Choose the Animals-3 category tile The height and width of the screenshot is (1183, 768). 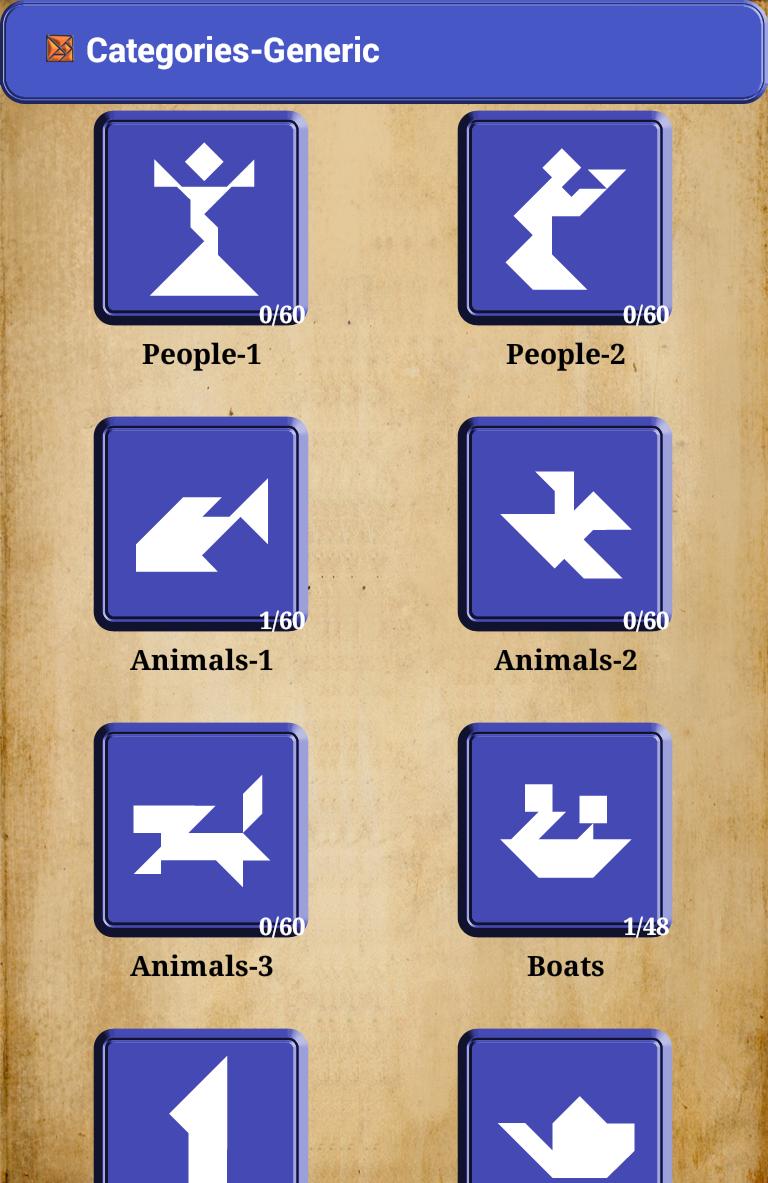point(201,830)
